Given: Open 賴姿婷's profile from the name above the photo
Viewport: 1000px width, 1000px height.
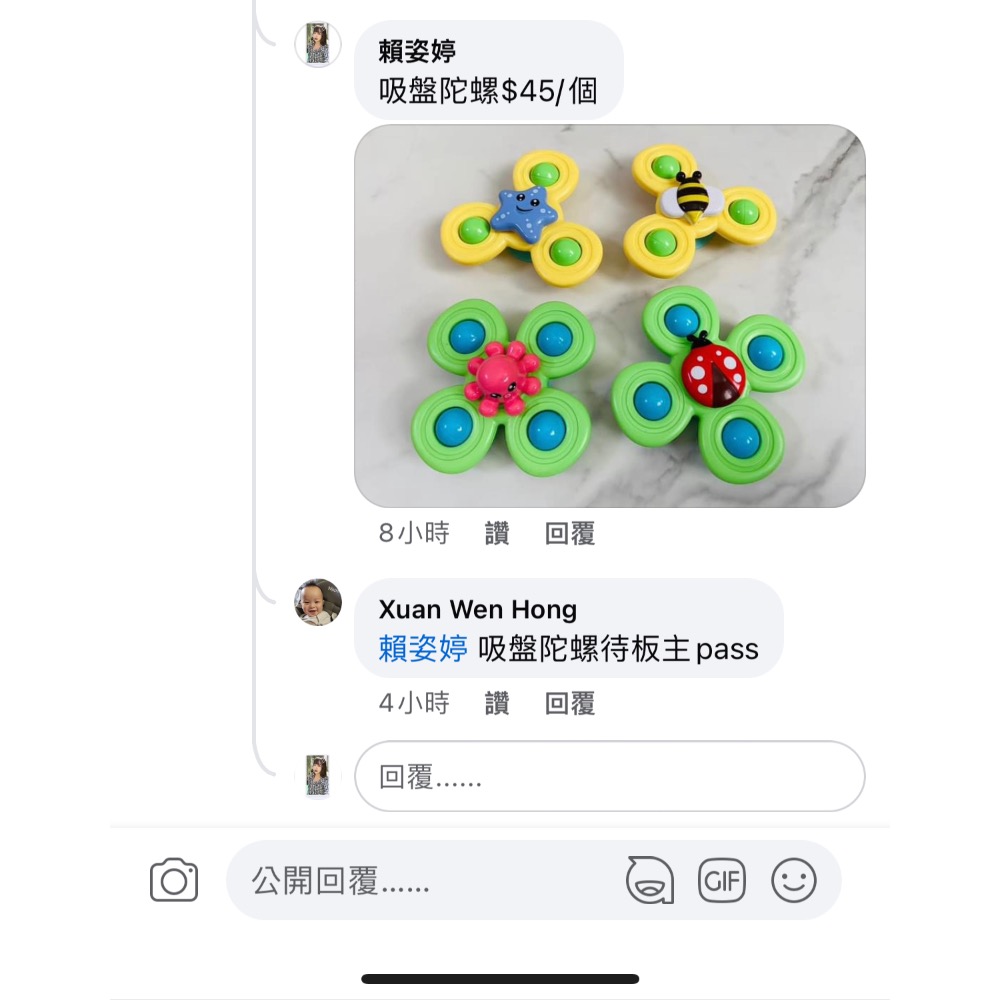Looking at the screenshot, I should (x=417, y=51).
